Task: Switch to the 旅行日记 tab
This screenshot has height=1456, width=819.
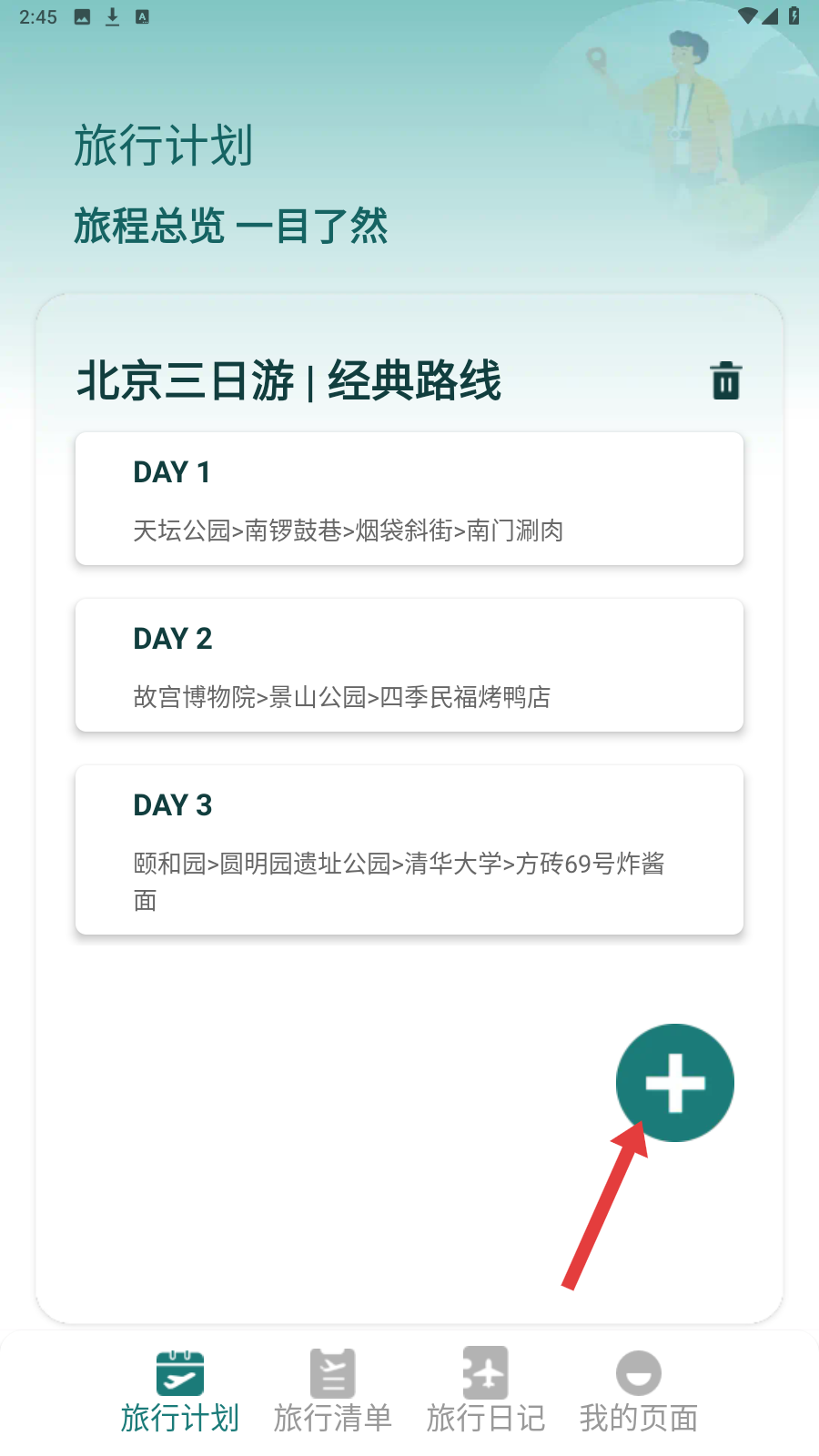Action: click(x=485, y=1390)
